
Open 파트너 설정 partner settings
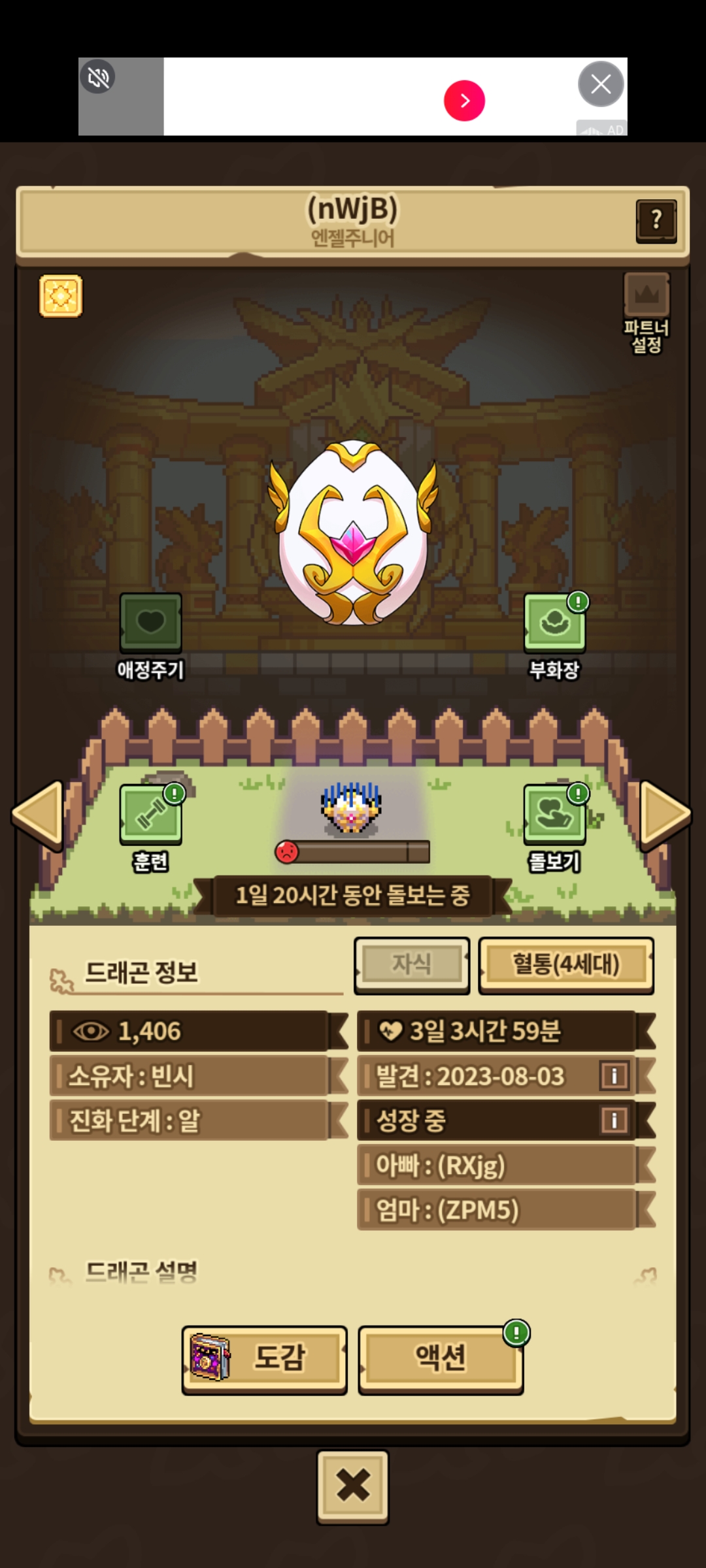point(647,312)
